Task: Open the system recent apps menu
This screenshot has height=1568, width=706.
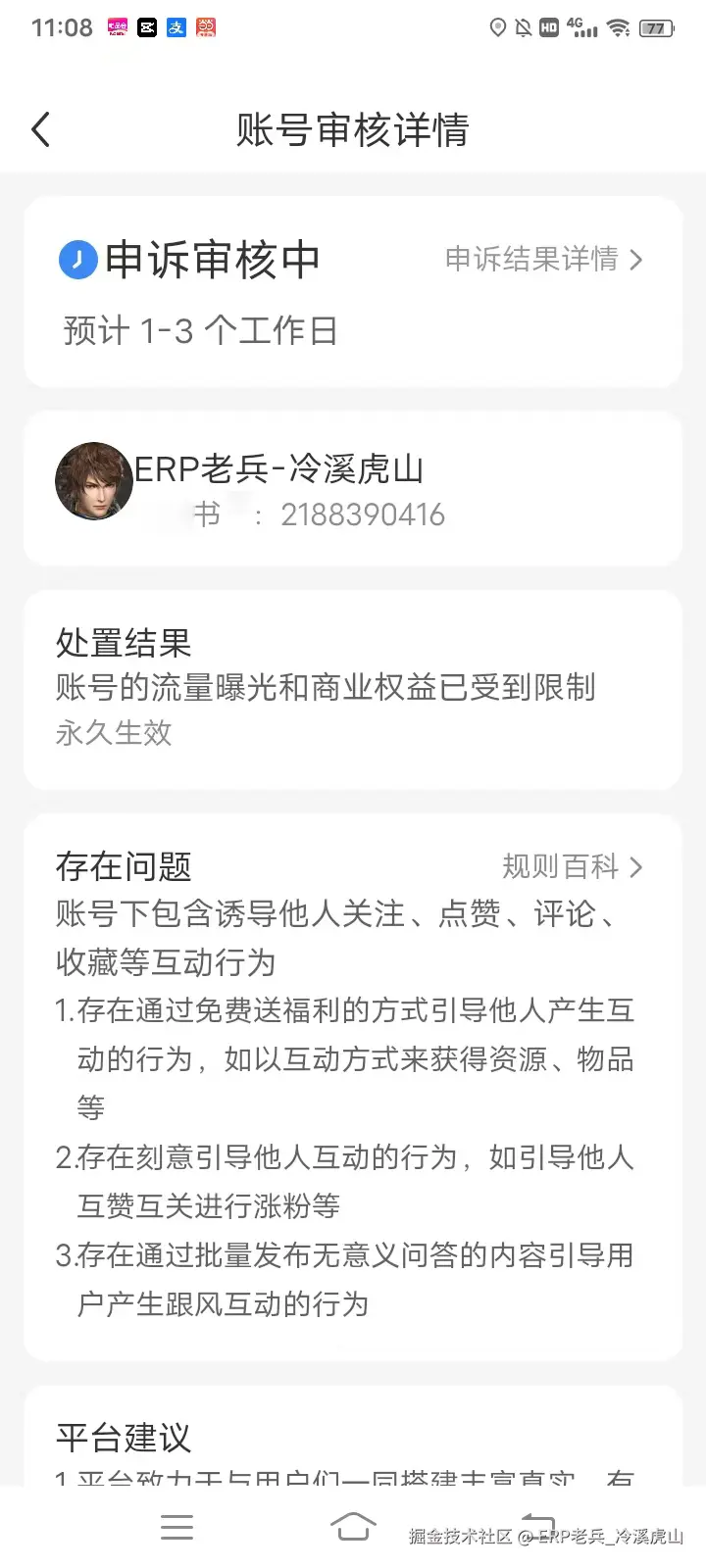Action: point(177,1526)
